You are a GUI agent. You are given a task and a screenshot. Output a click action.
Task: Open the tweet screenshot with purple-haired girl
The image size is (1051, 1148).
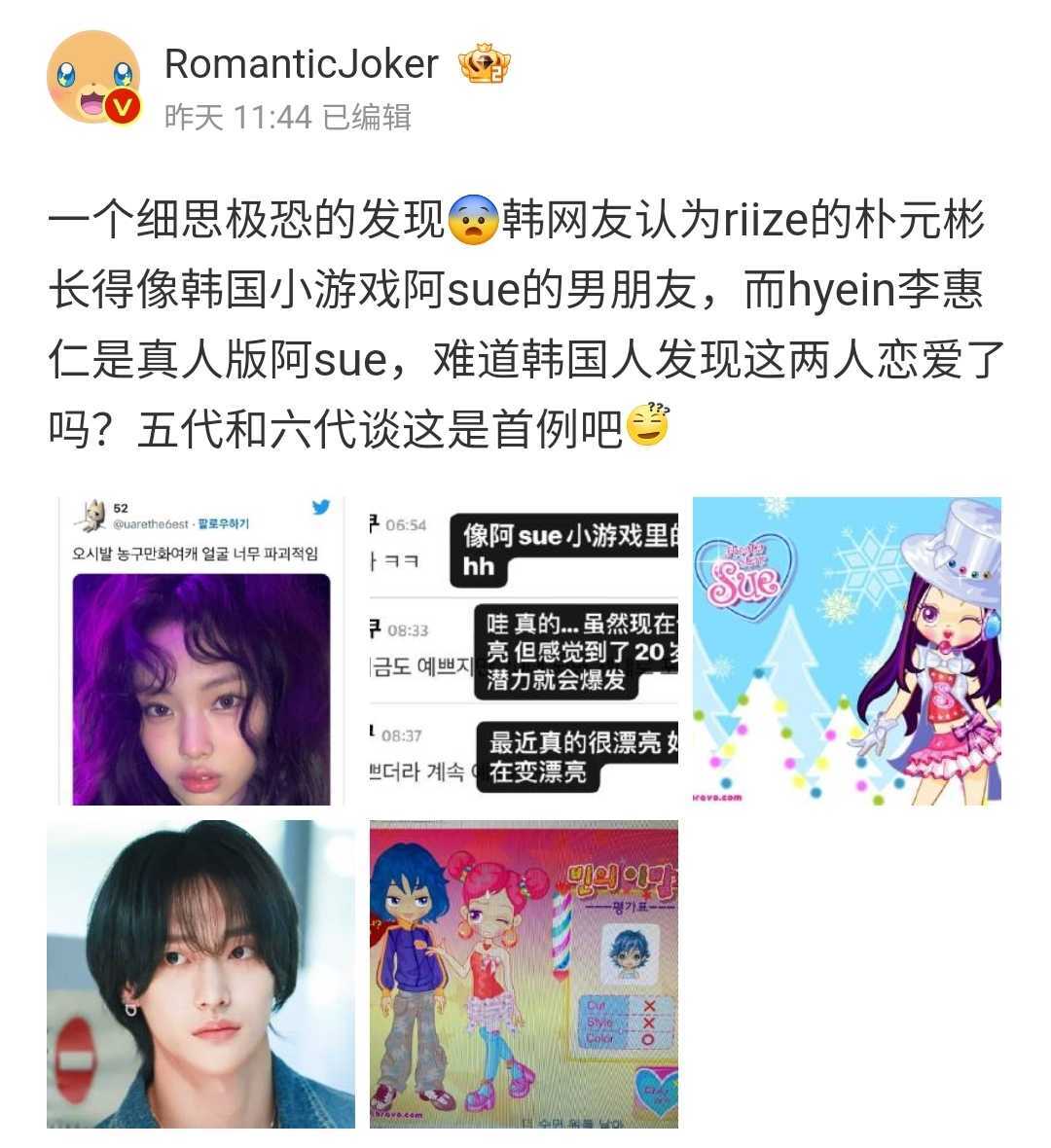[x=200, y=651]
